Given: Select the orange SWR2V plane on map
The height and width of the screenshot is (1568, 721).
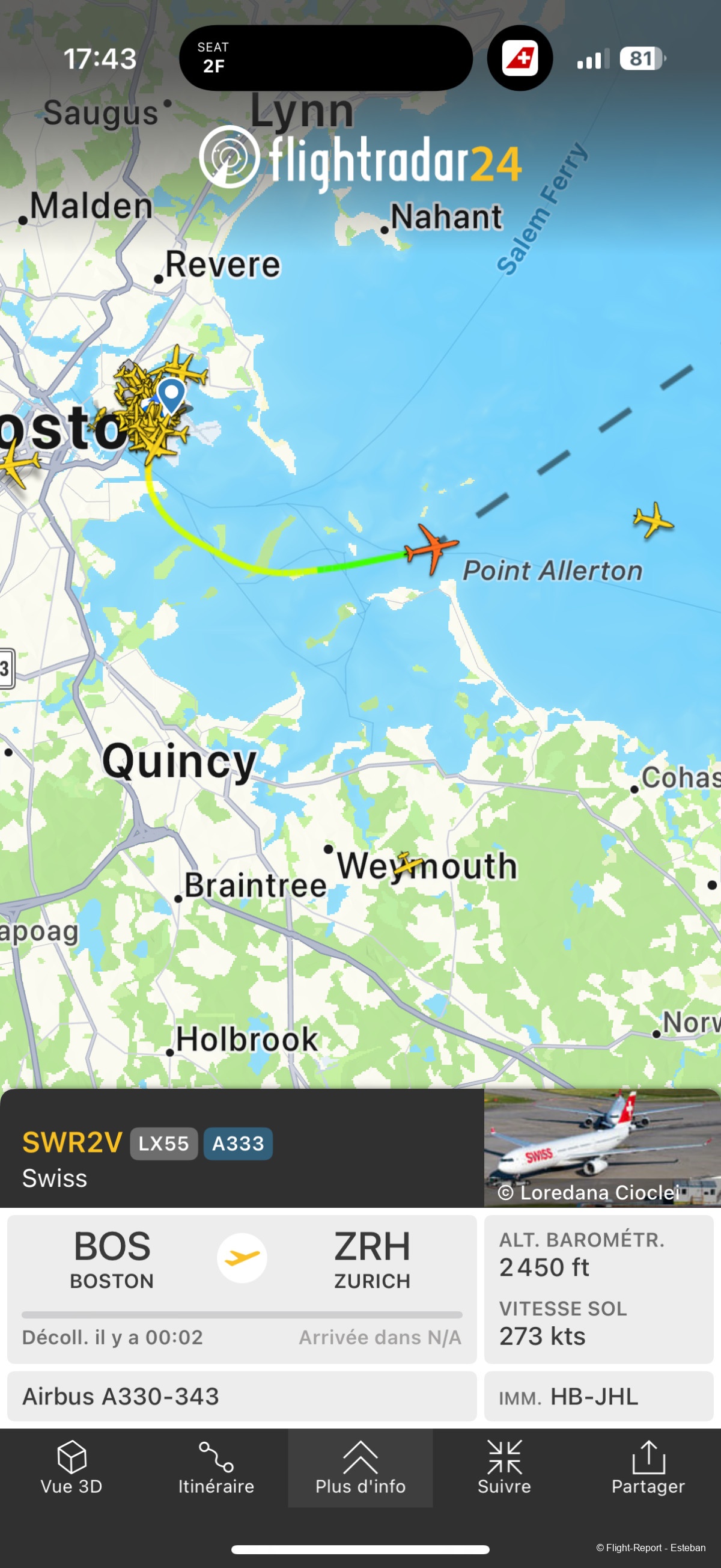Looking at the screenshot, I should pos(431,548).
